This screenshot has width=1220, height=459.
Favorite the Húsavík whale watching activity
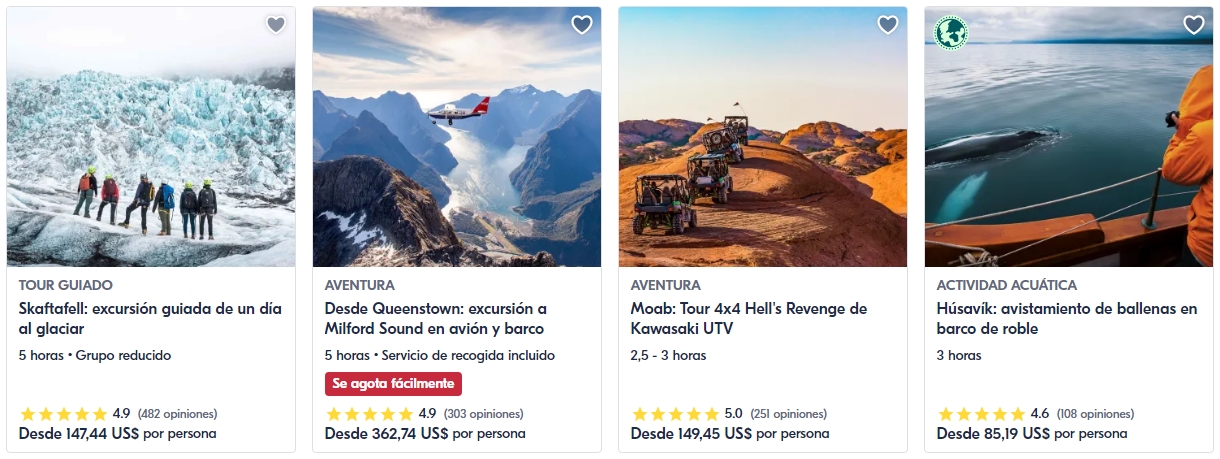(x=1194, y=25)
